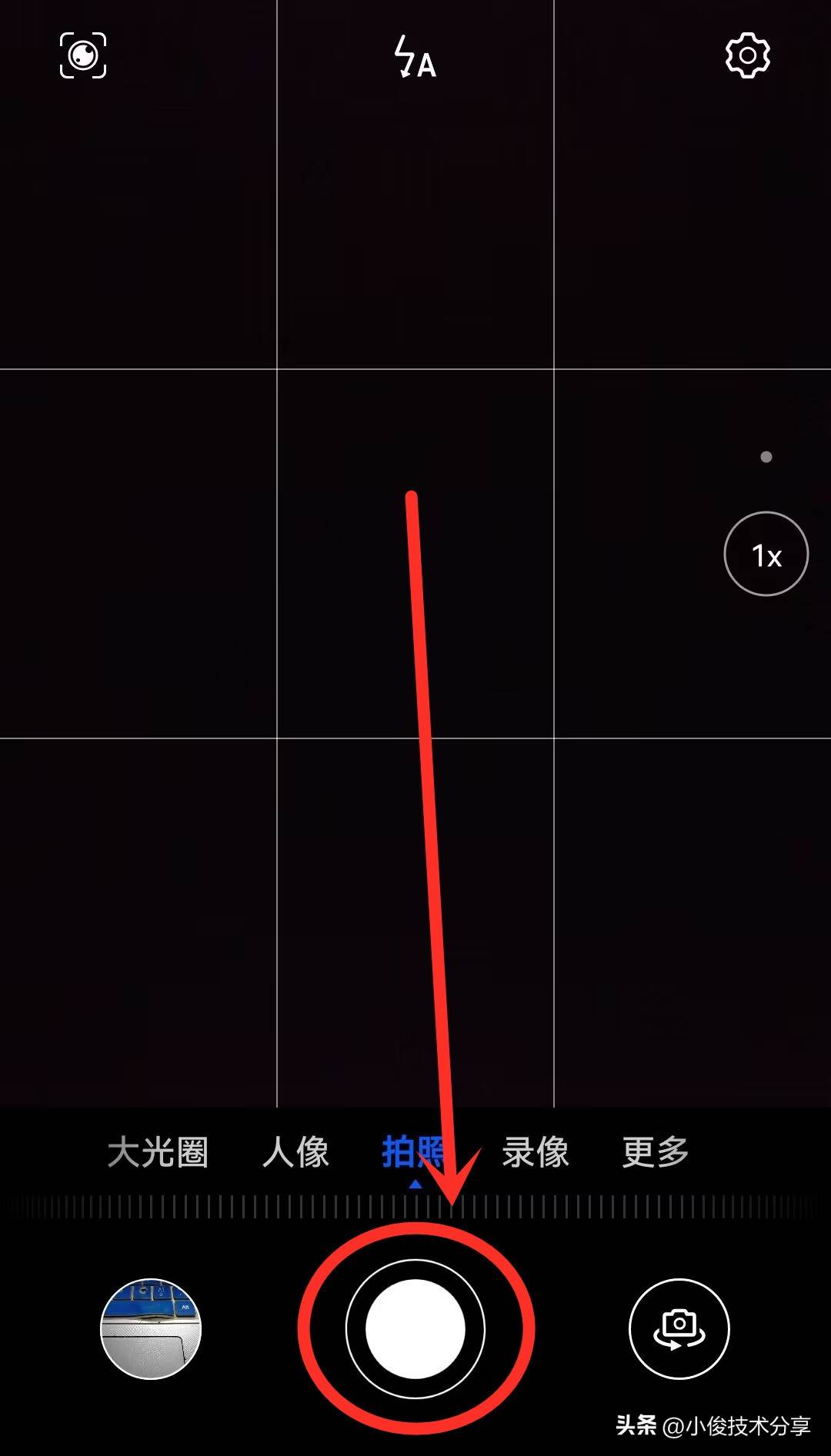Open 更多 camera modes
831x1456 pixels.
point(656,1152)
